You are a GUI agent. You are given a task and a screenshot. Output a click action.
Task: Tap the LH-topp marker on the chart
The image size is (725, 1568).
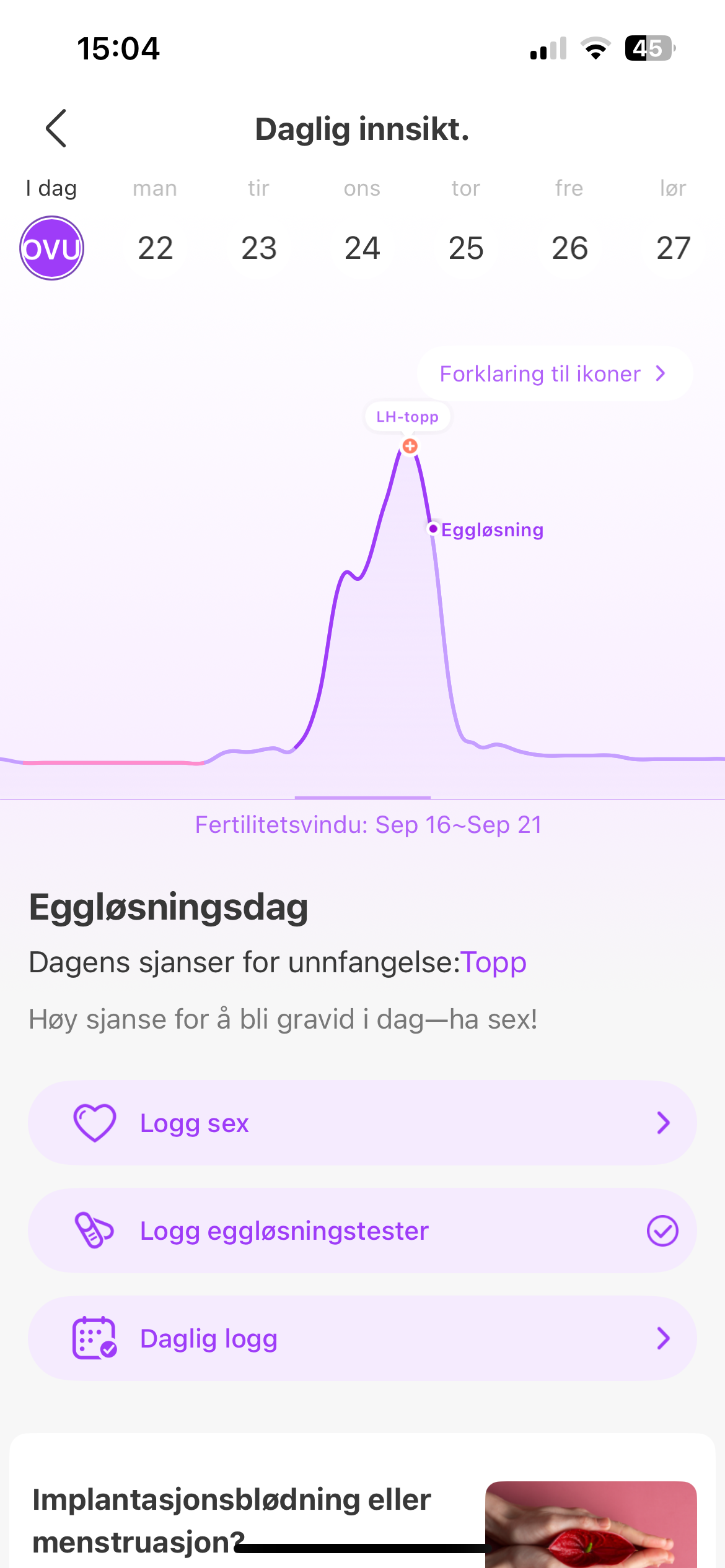pos(410,446)
